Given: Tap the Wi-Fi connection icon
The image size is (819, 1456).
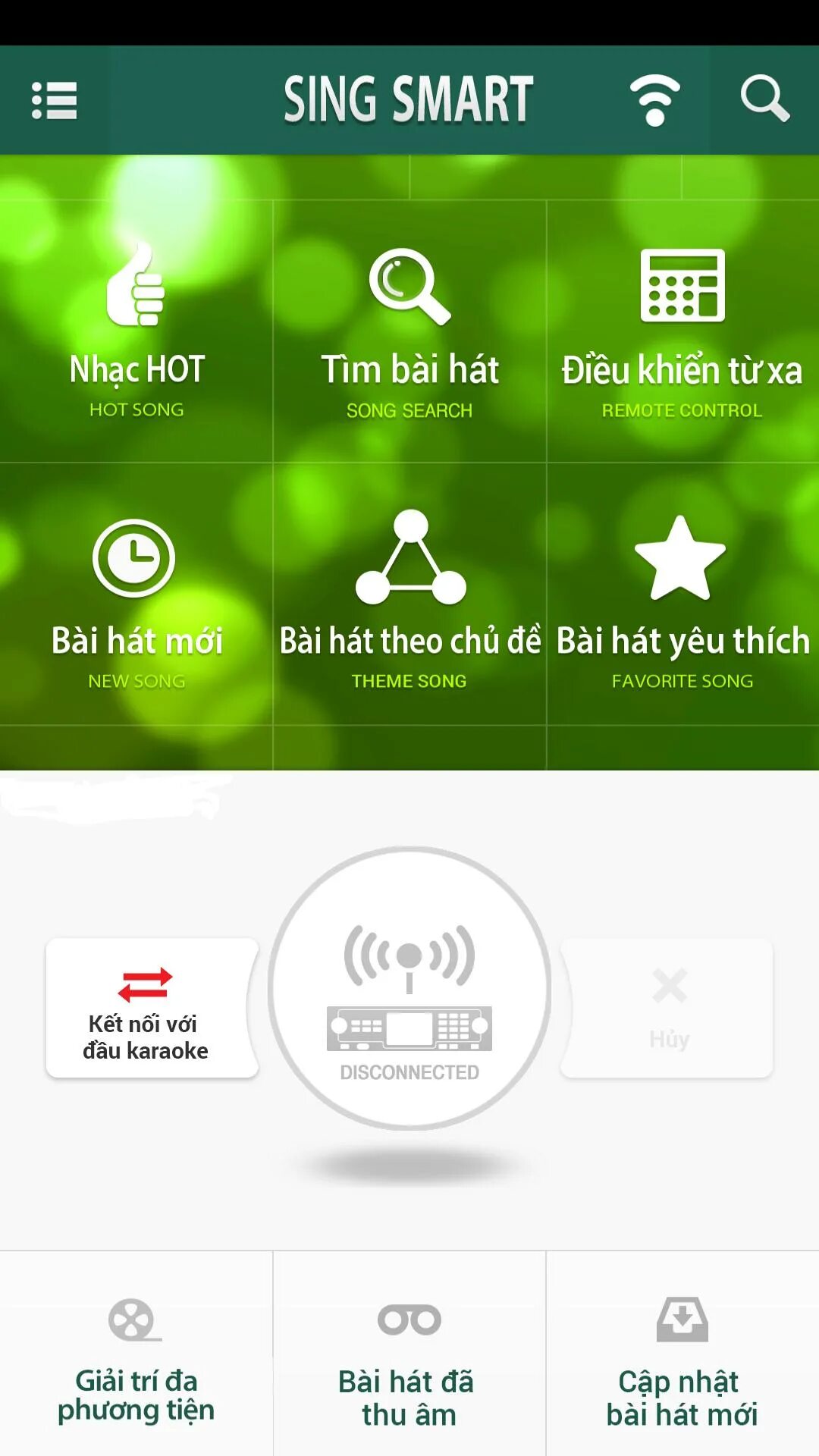Looking at the screenshot, I should coord(655,100).
